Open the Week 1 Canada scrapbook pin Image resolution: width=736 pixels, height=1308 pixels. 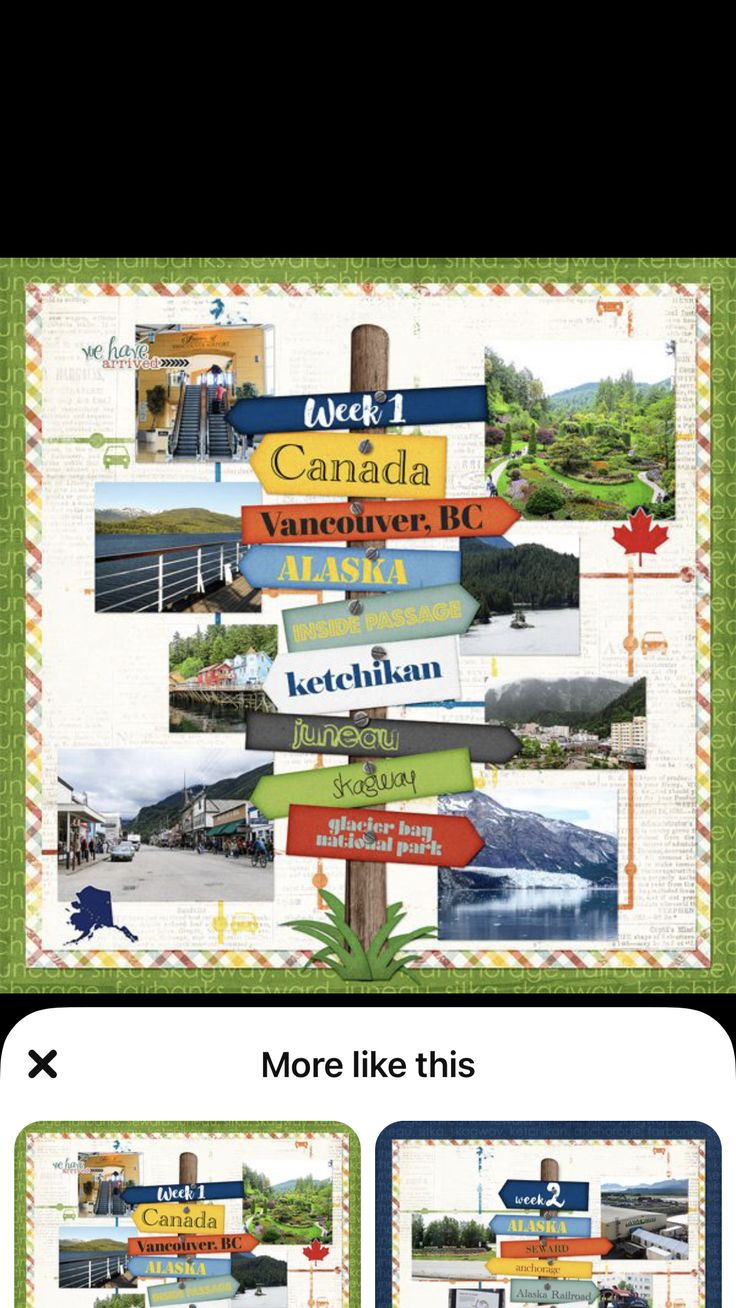pos(187,1215)
